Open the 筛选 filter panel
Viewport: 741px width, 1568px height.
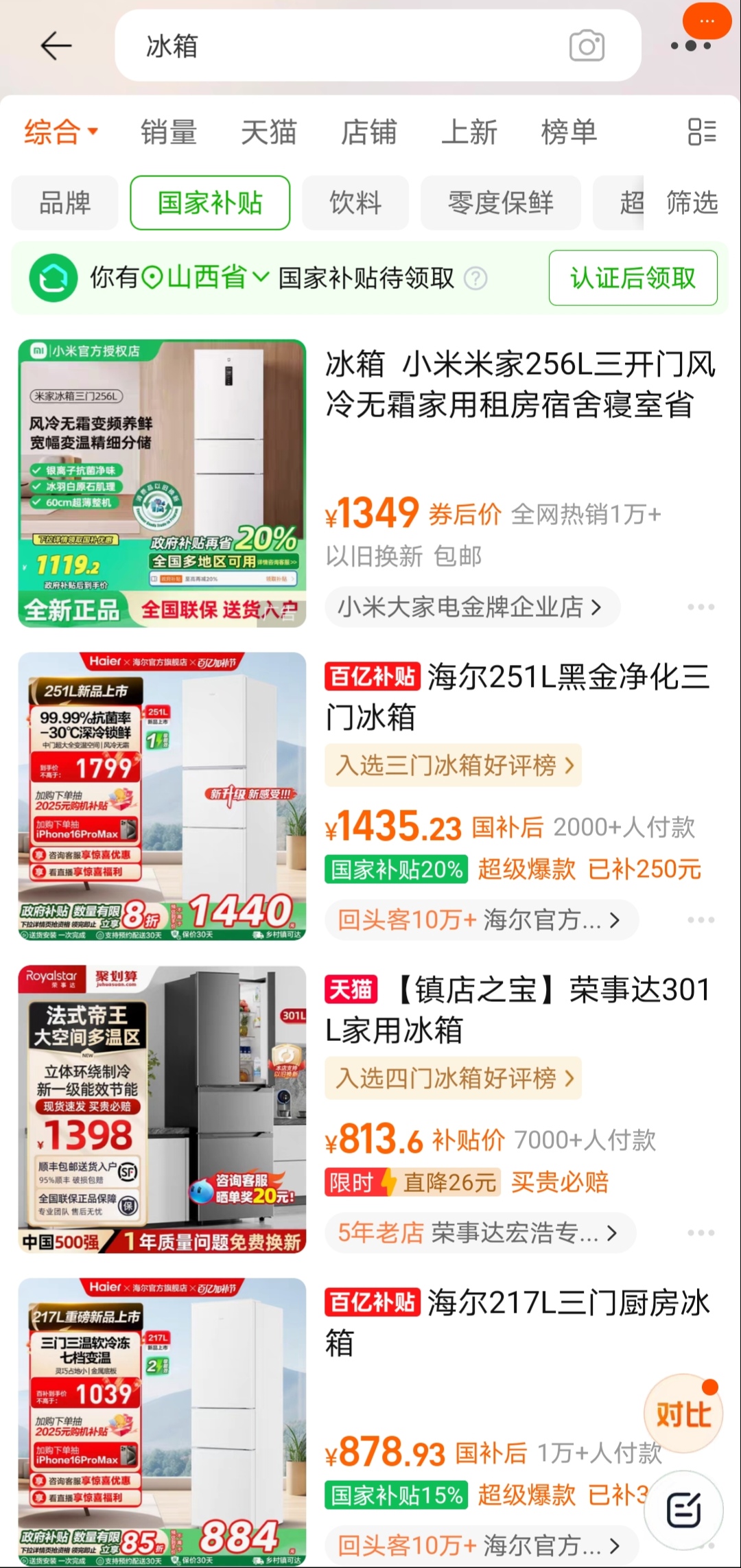(x=692, y=202)
